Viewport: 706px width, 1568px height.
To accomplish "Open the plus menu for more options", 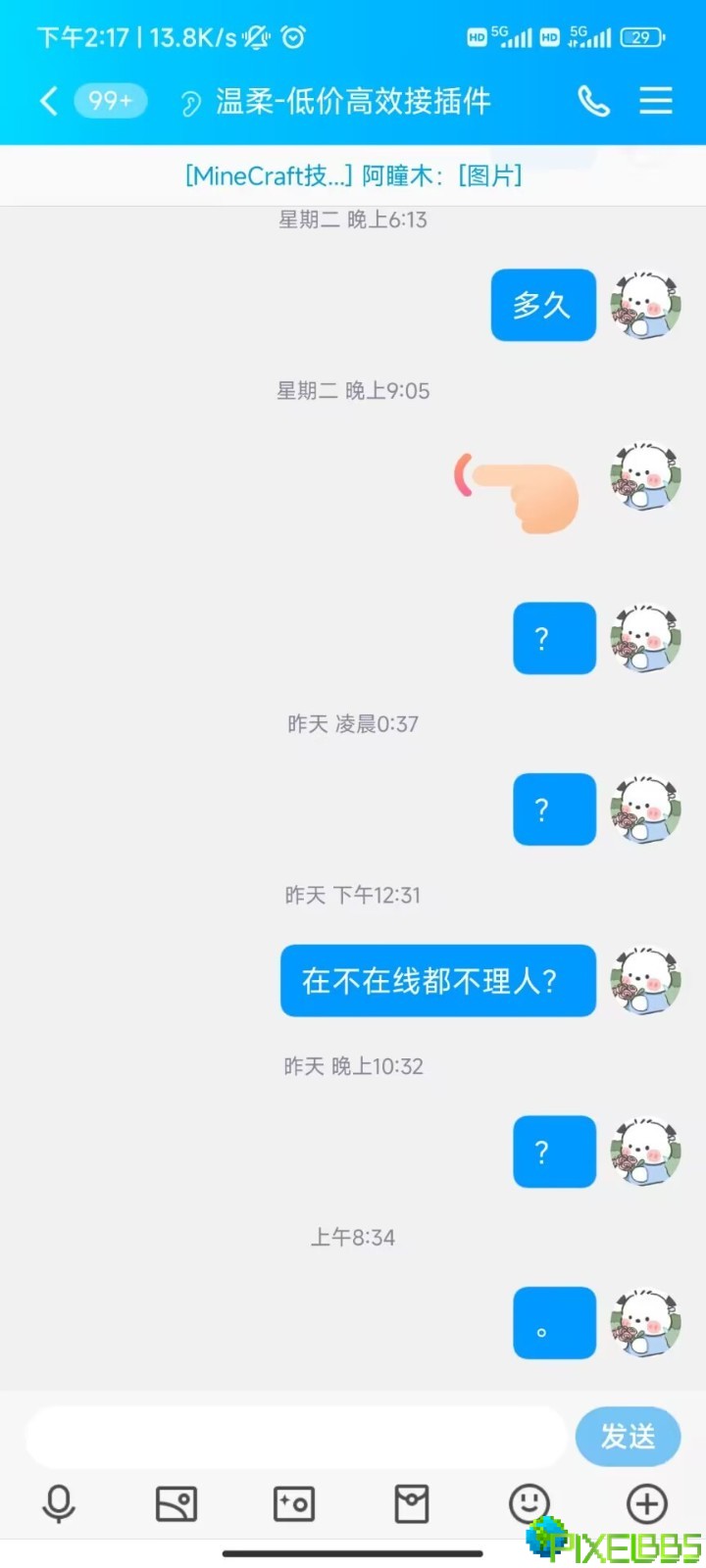I will click(x=647, y=1503).
